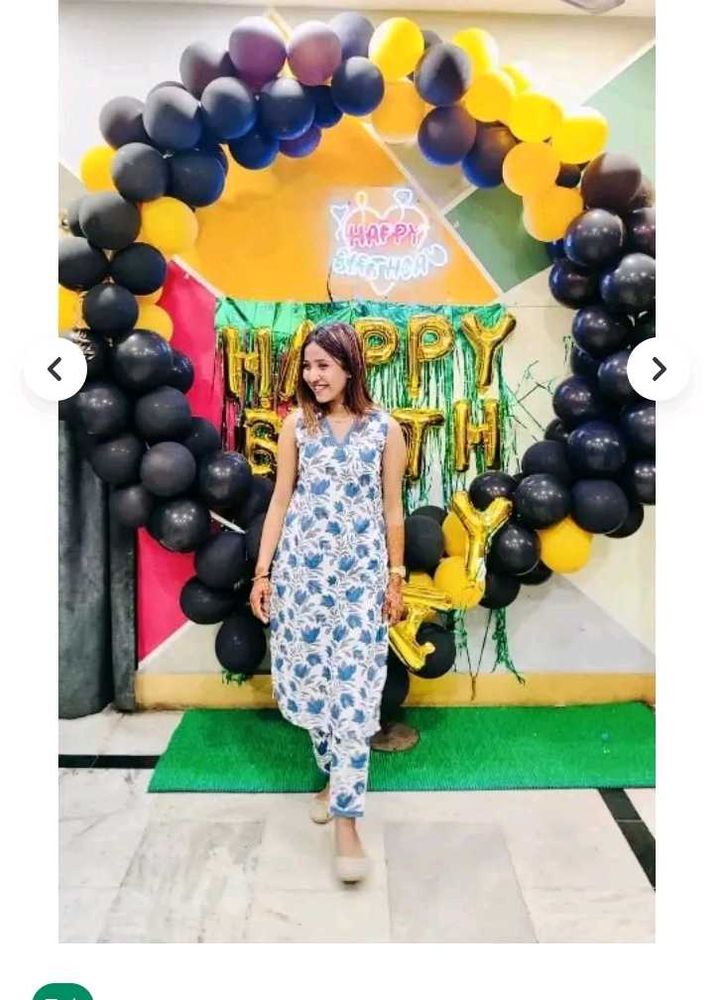The width and height of the screenshot is (714, 1000).
Task: Go to the previous photo
Action: coord(55,369)
